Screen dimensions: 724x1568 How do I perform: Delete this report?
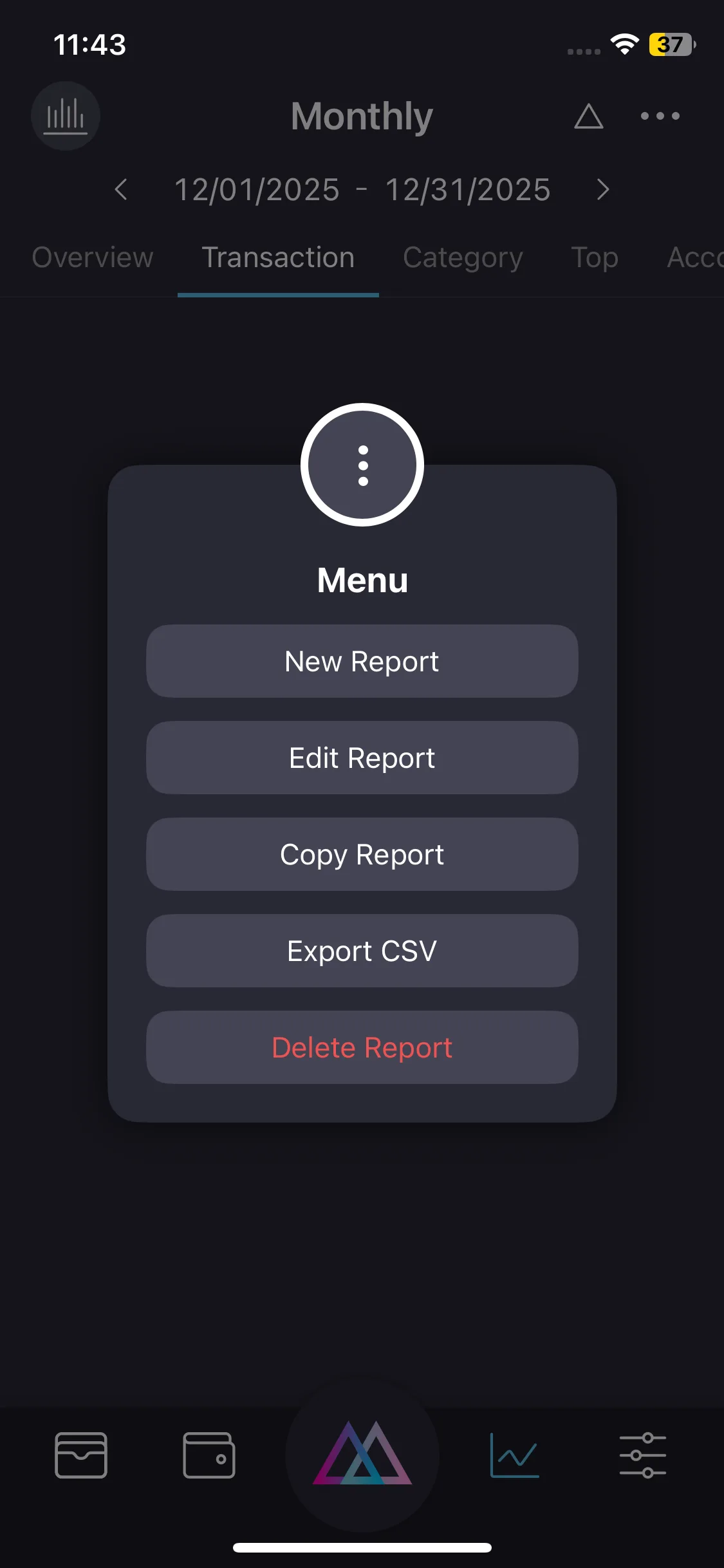pos(362,1047)
